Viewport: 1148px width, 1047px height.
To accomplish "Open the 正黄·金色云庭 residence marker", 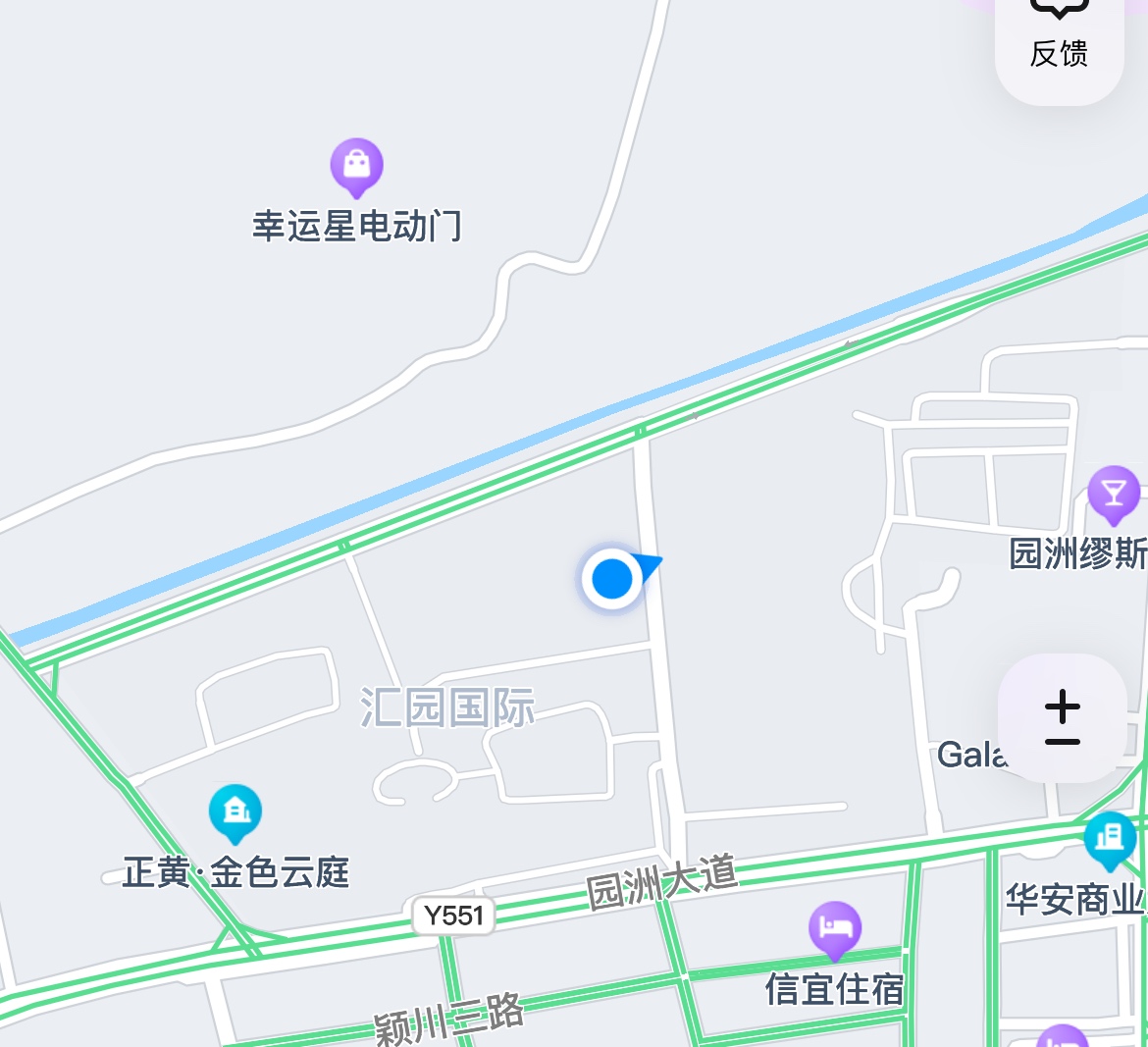I will 235,811.
